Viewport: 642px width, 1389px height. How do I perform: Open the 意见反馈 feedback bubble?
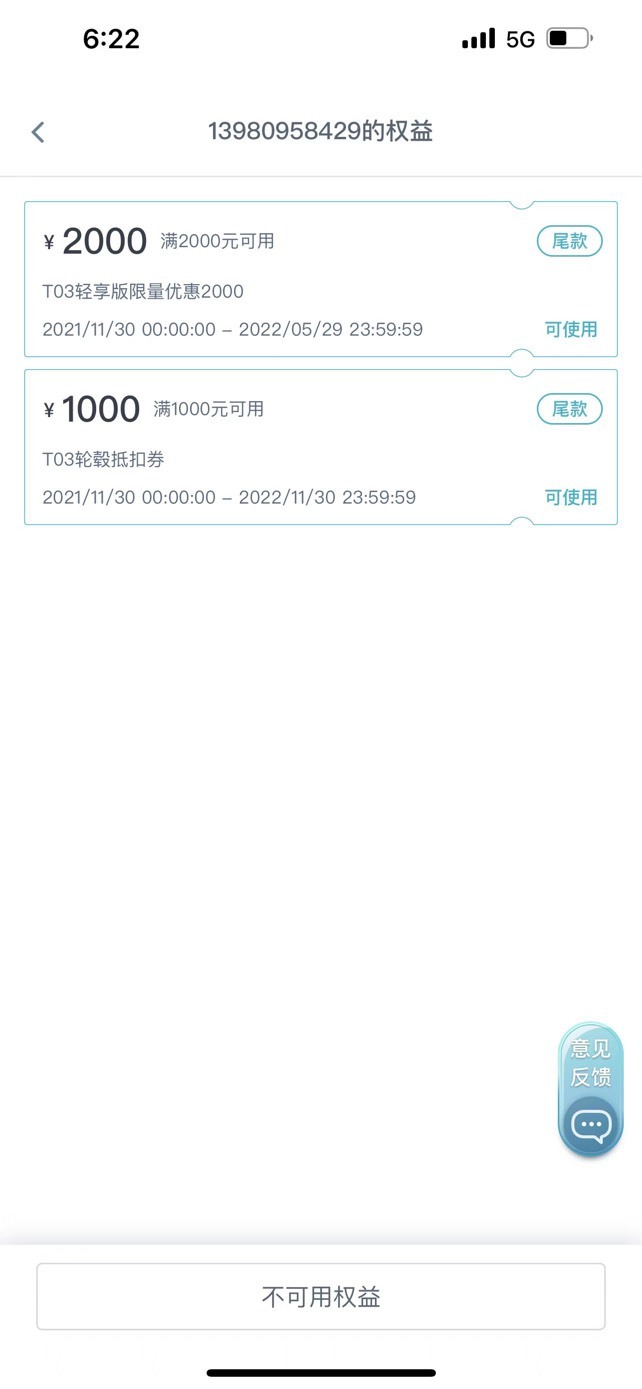(x=590, y=1090)
